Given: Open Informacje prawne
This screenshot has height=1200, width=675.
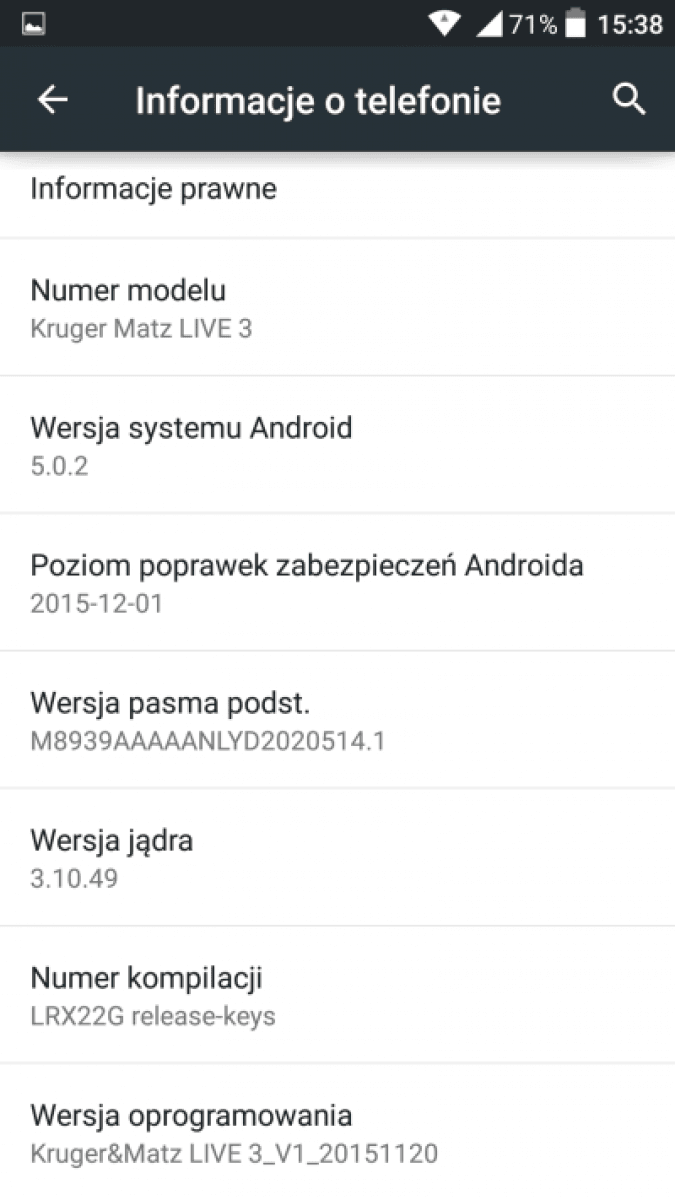Looking at the screenshot, I should (x=337, y=195).
